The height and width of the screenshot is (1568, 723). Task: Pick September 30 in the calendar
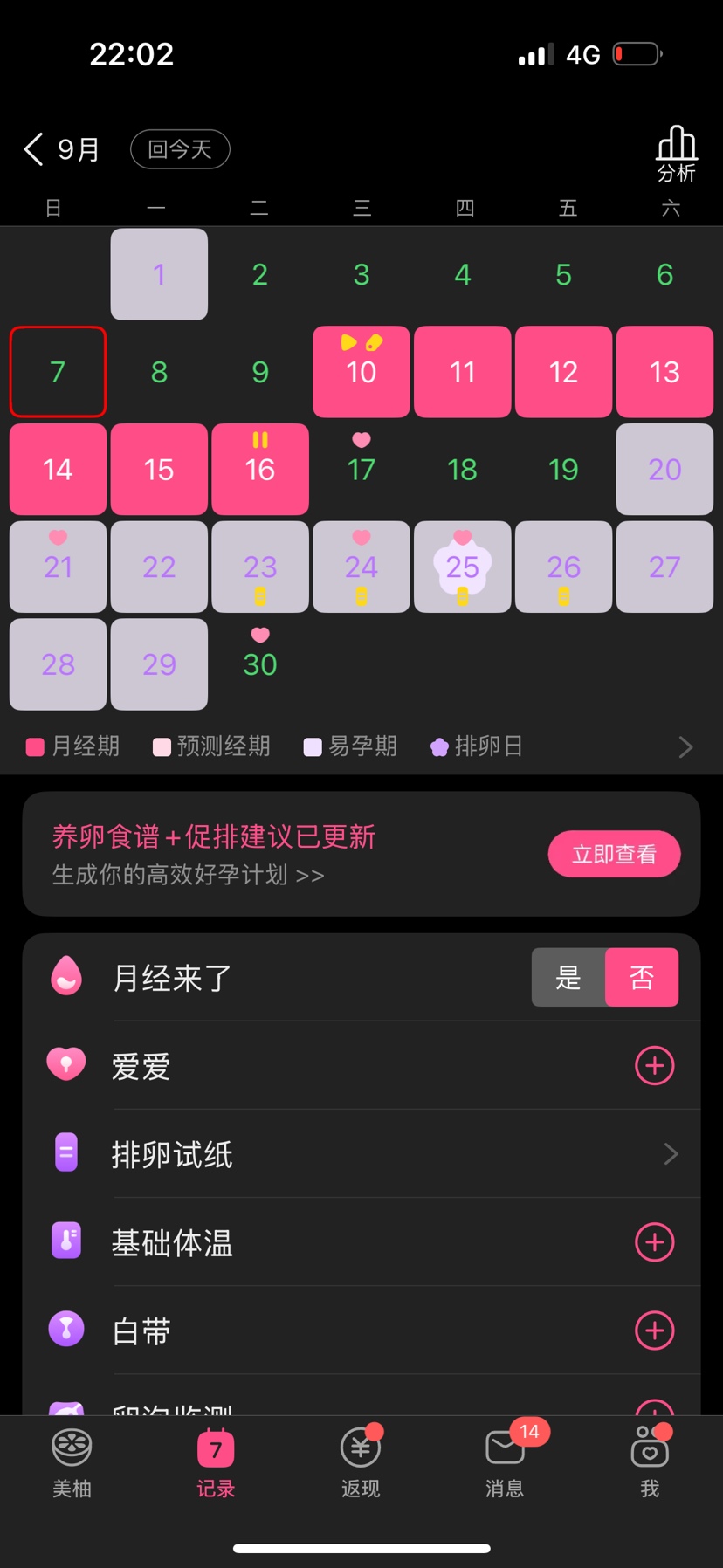click(x=259, y=664)
